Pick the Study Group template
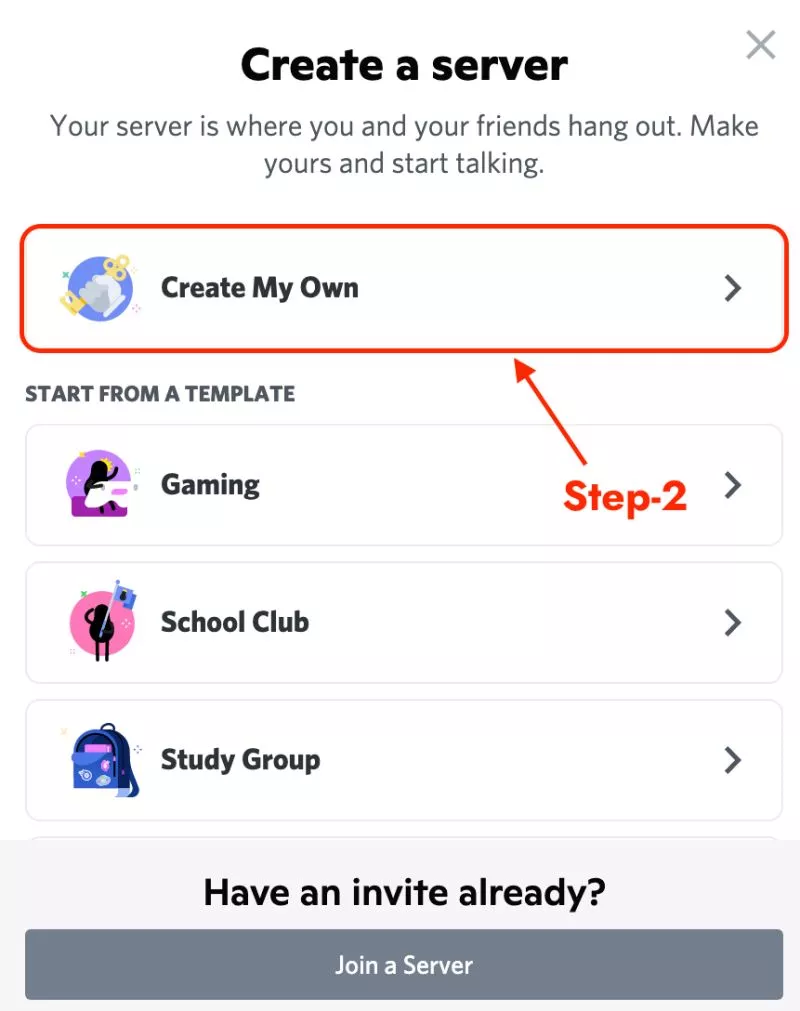 (x=403, y=759)
